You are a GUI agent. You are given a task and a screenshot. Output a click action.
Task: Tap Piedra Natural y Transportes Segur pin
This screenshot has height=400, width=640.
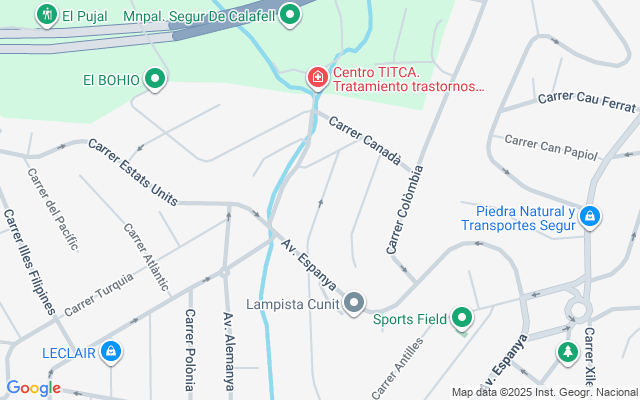click(x=590, y=216)
